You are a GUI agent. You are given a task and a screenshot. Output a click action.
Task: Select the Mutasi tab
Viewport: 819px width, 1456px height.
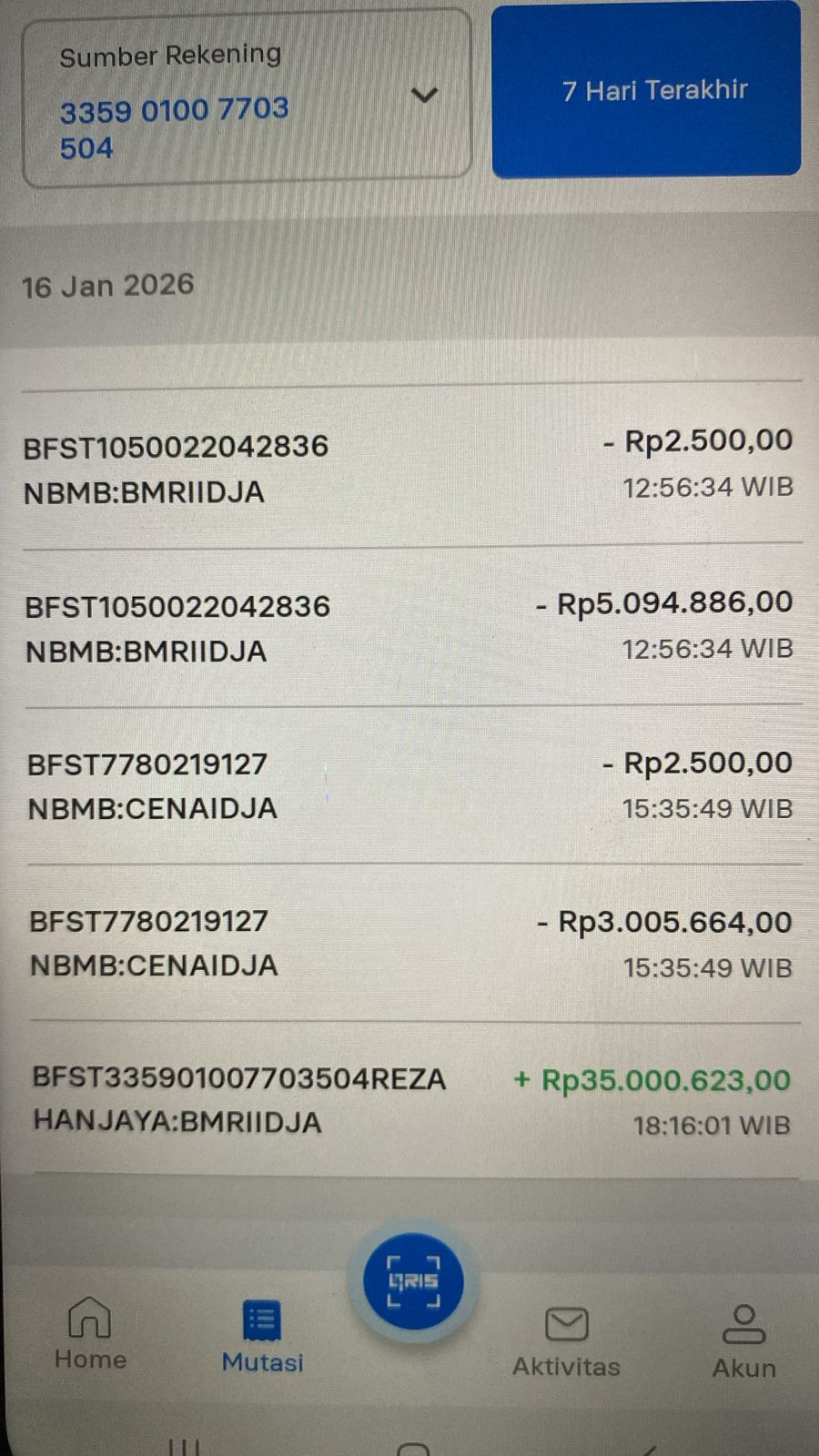pos(262,1336)
